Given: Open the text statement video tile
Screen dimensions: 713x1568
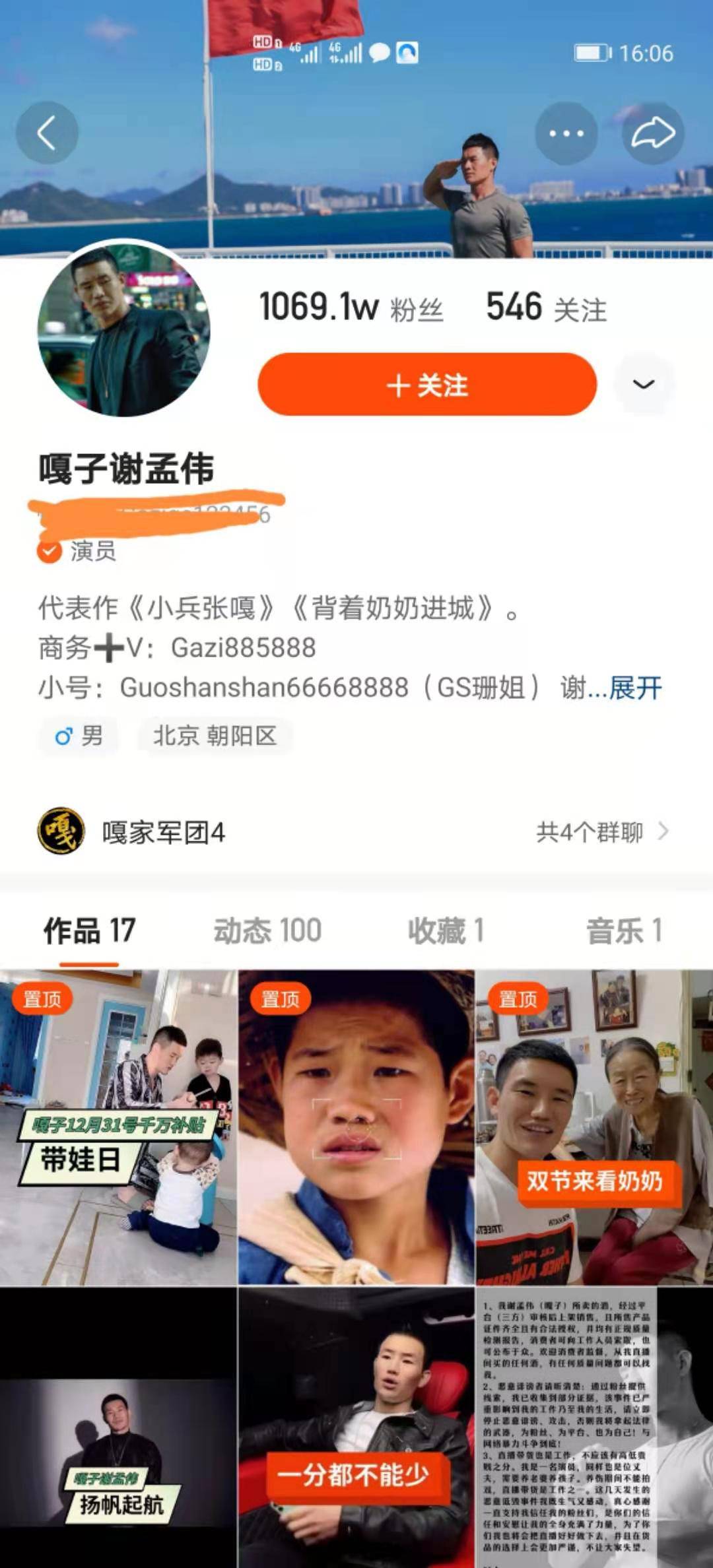Looking at the screenshot, I should tap(594, 1427).
